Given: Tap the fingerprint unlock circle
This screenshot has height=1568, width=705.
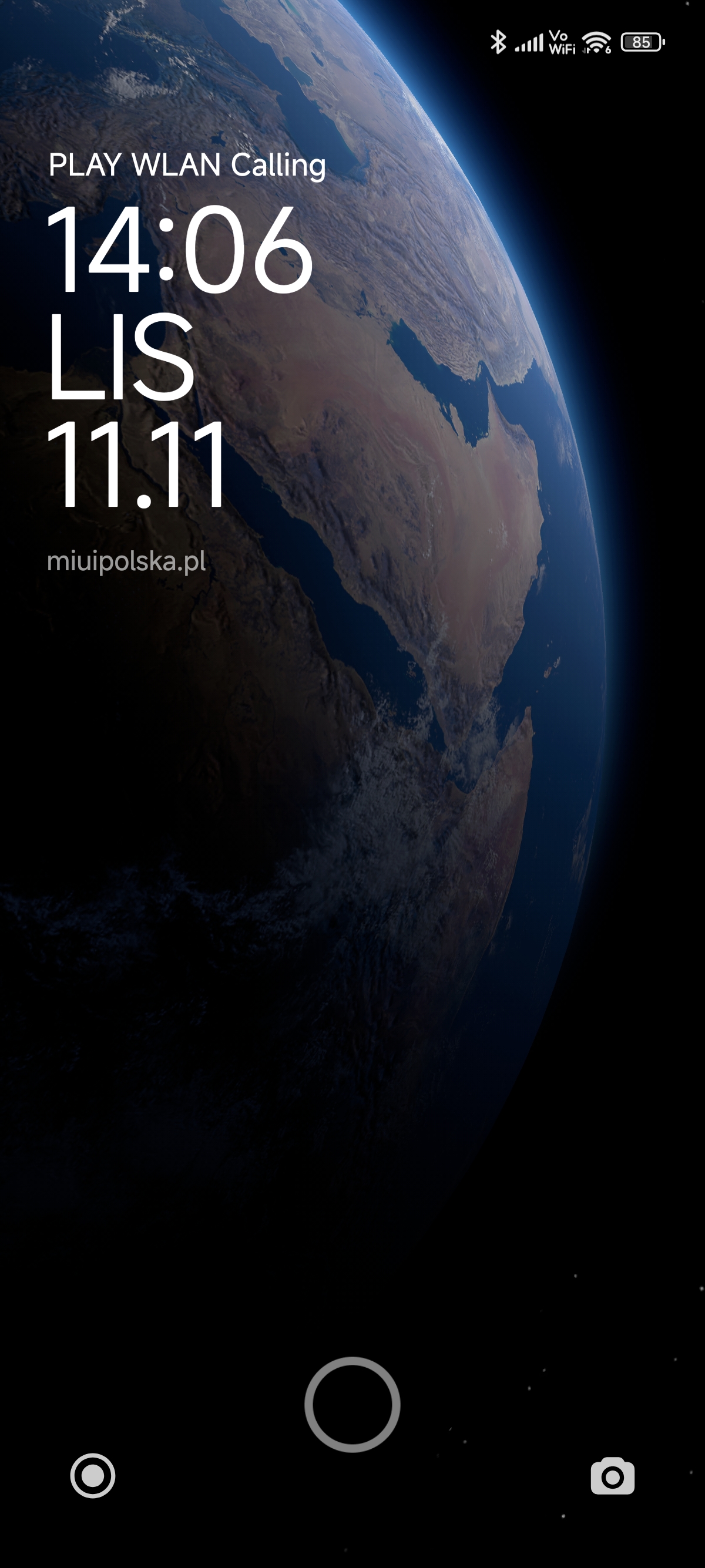Looking at the screenshot, I should coord(352,1404).
